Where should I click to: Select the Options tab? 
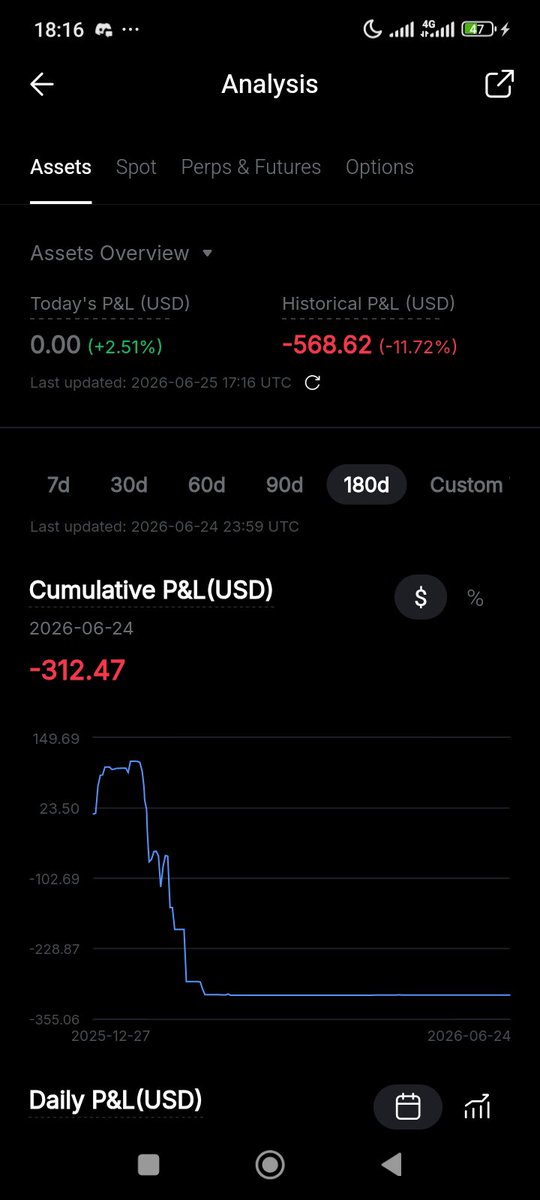click(380, 167)
